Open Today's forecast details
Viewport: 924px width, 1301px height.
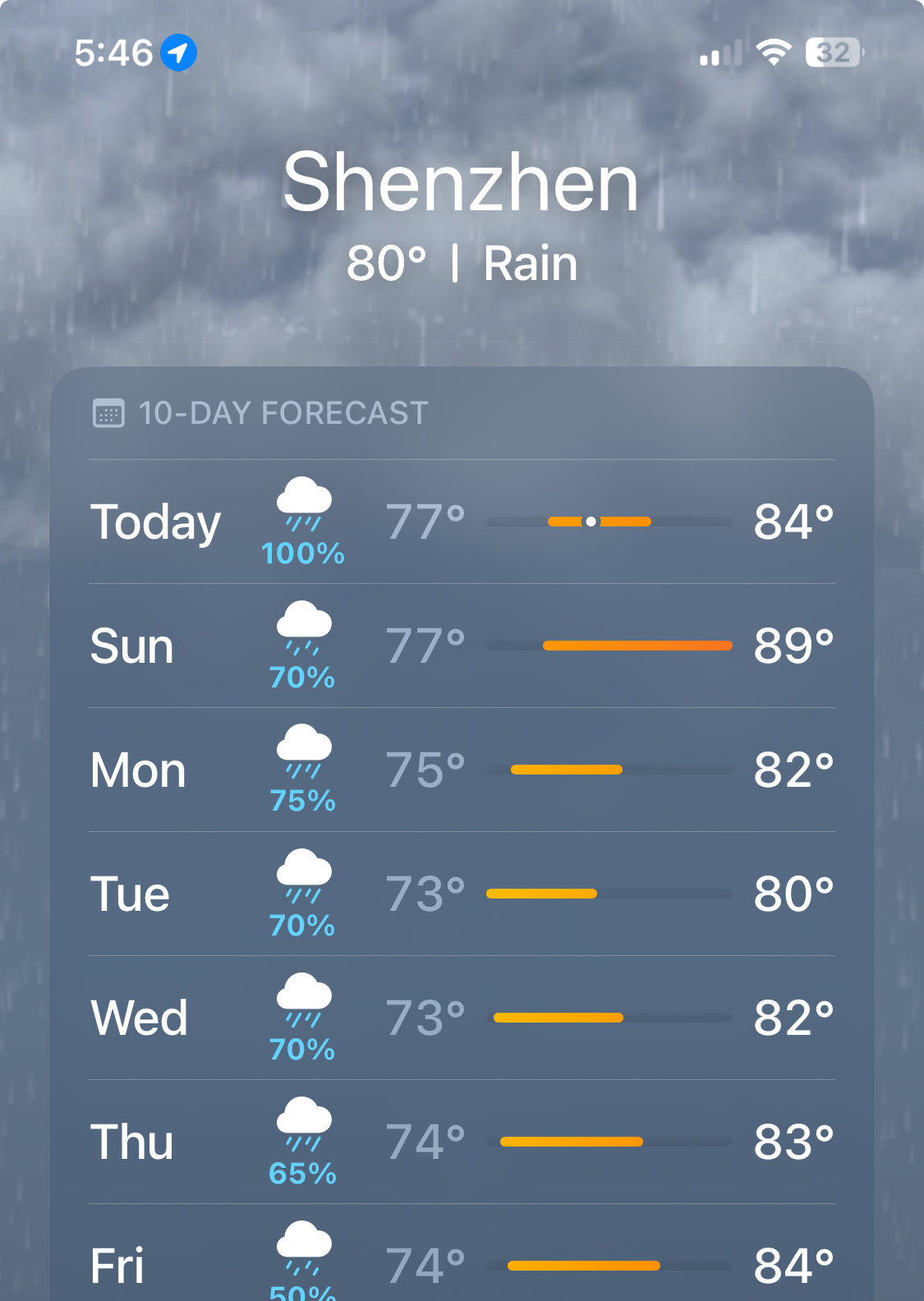462,522
